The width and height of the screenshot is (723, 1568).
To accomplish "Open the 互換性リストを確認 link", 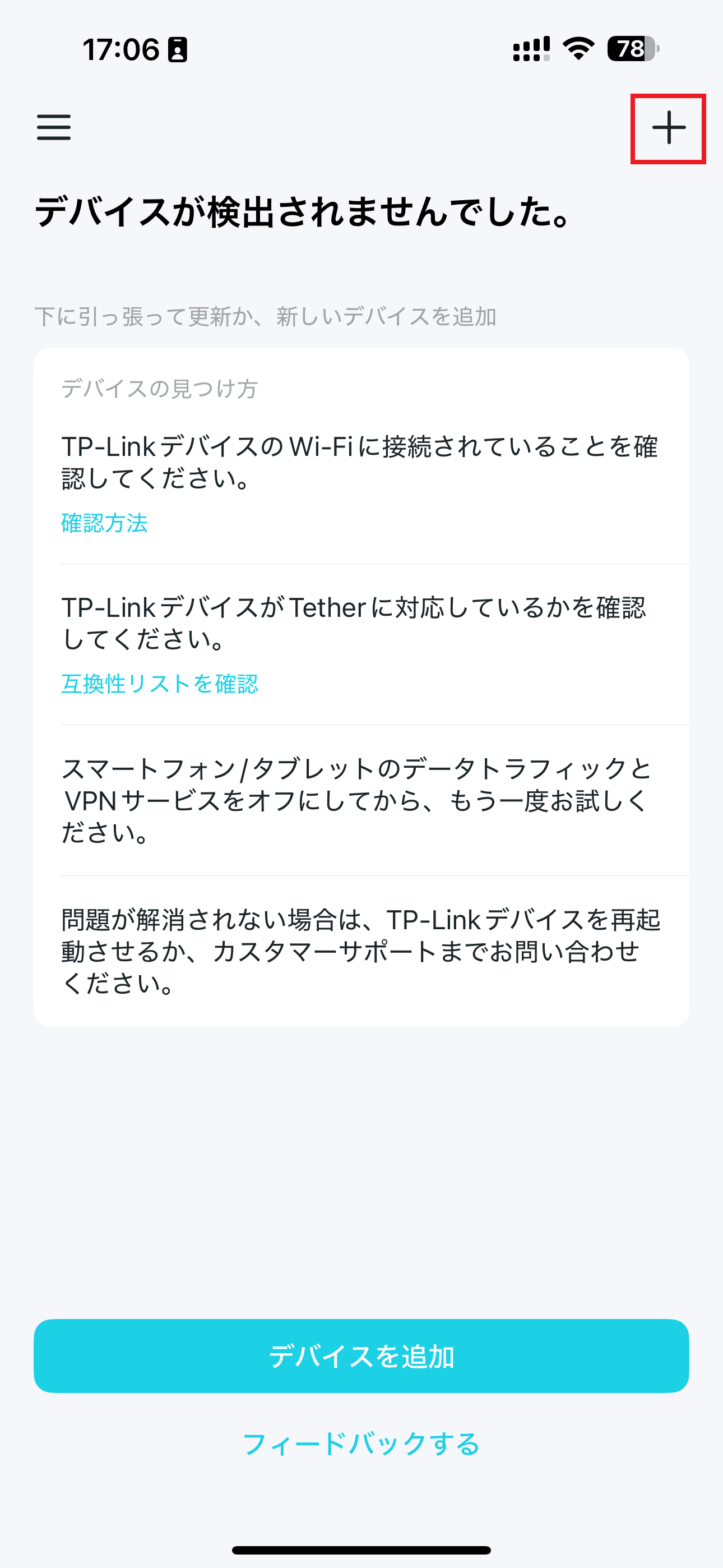I will 159,684.
